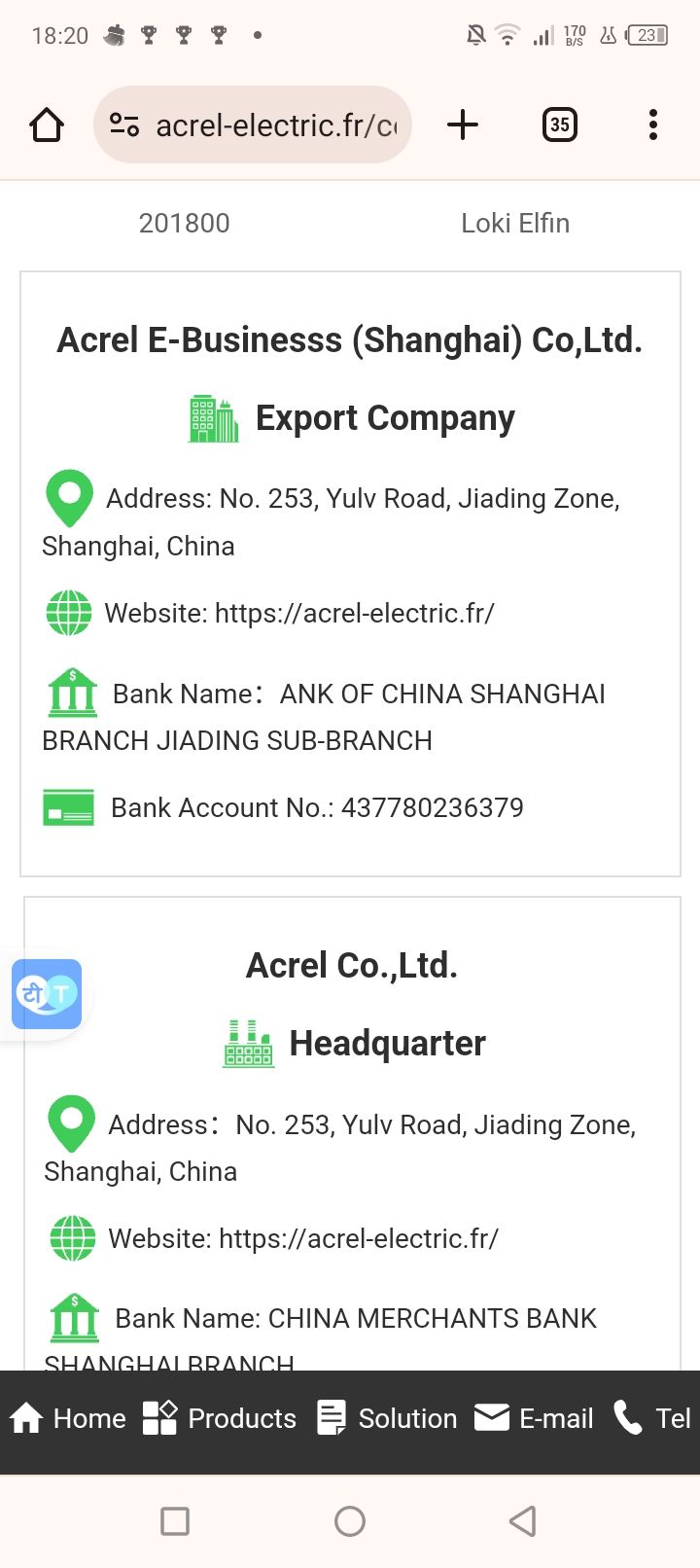Open the tab switcher showing 35 tabs
The image size is (700, 1568).
560,125
